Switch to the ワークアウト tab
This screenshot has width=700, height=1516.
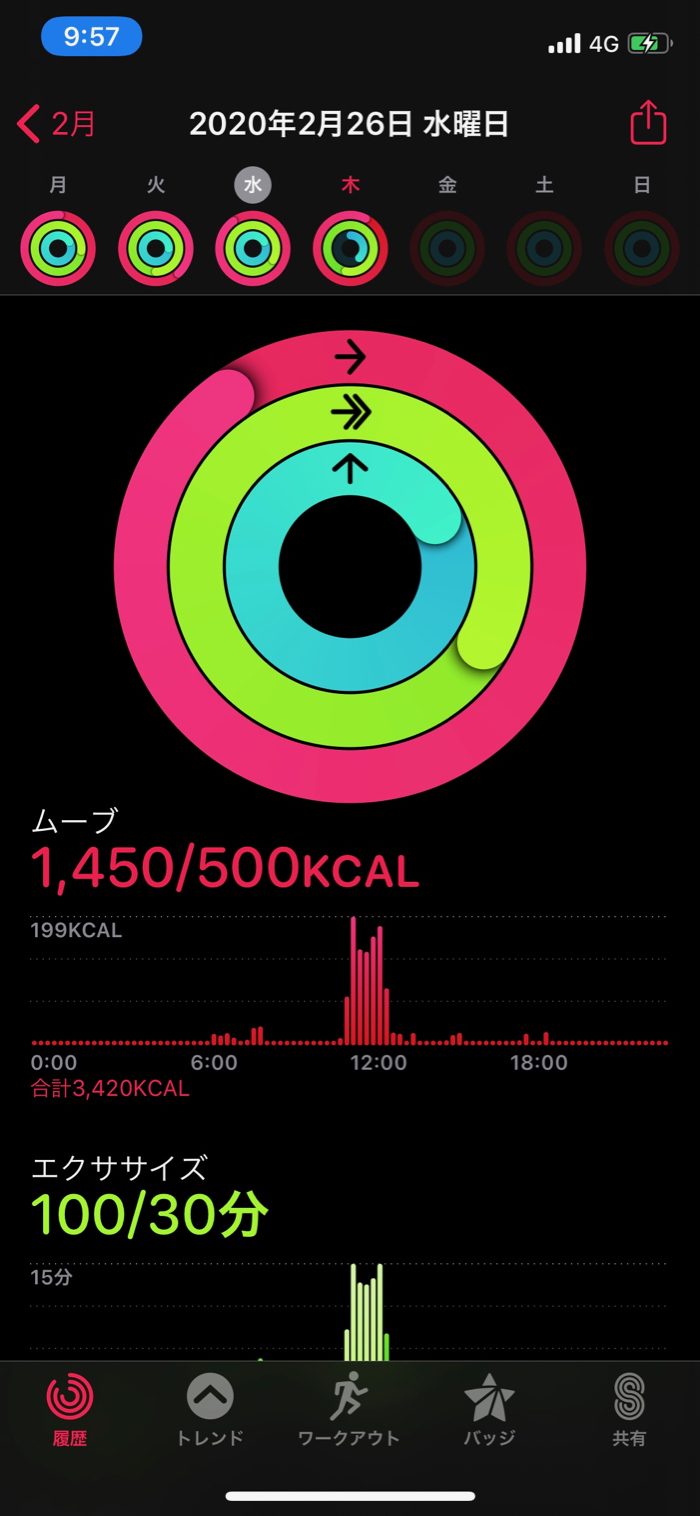click(x=349, y=1410)
